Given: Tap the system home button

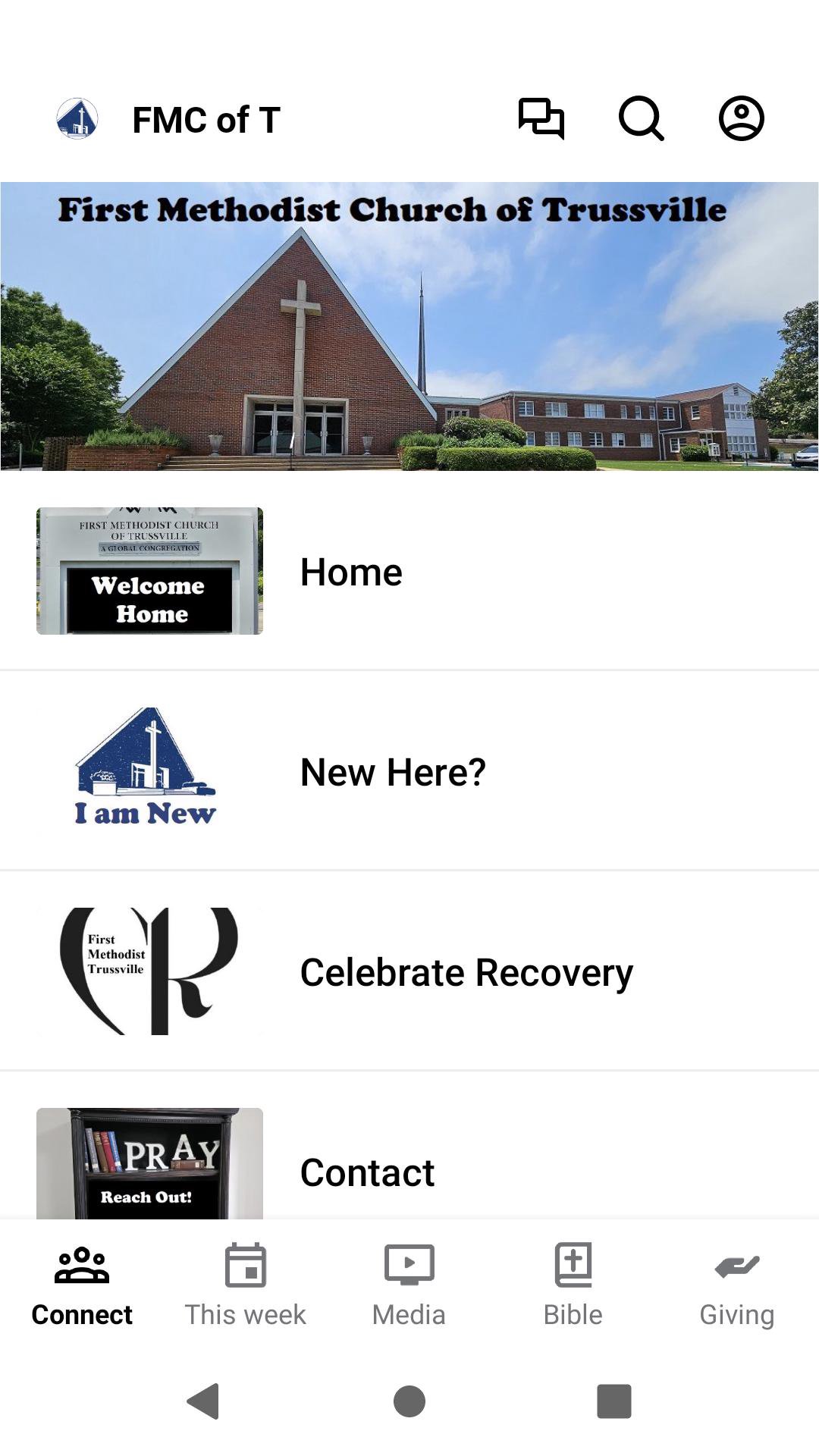Looking at the screenshot, I should click(x=409, y=1401).
